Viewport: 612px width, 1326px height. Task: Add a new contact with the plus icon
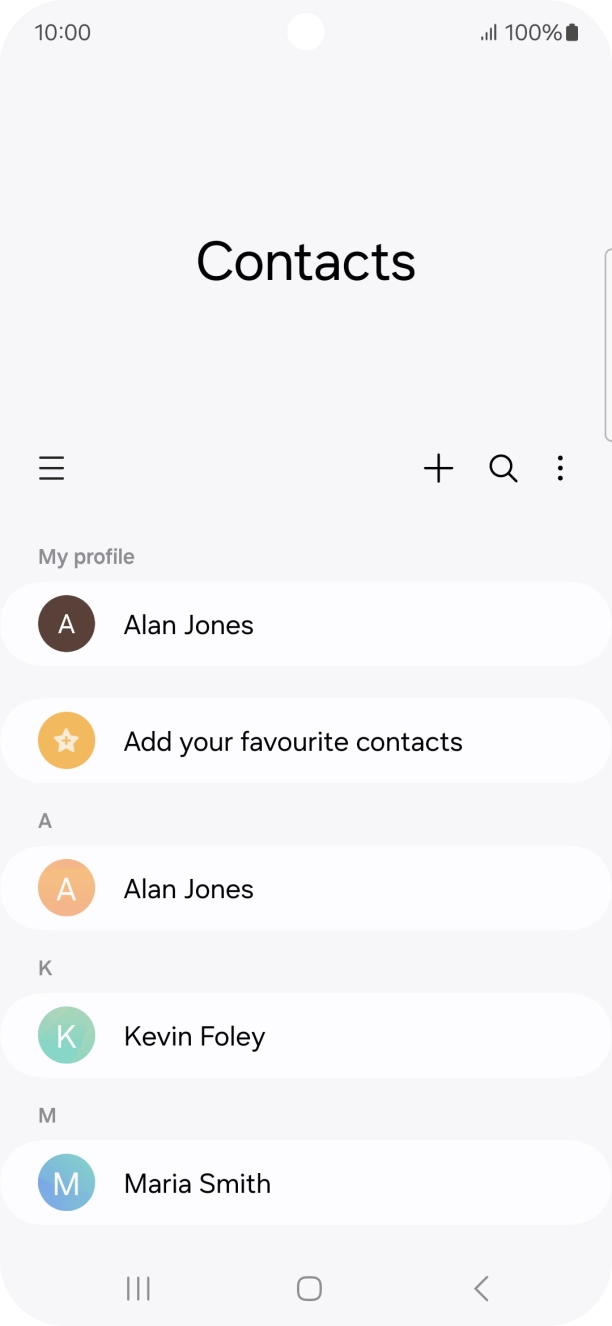pos(438,468)
